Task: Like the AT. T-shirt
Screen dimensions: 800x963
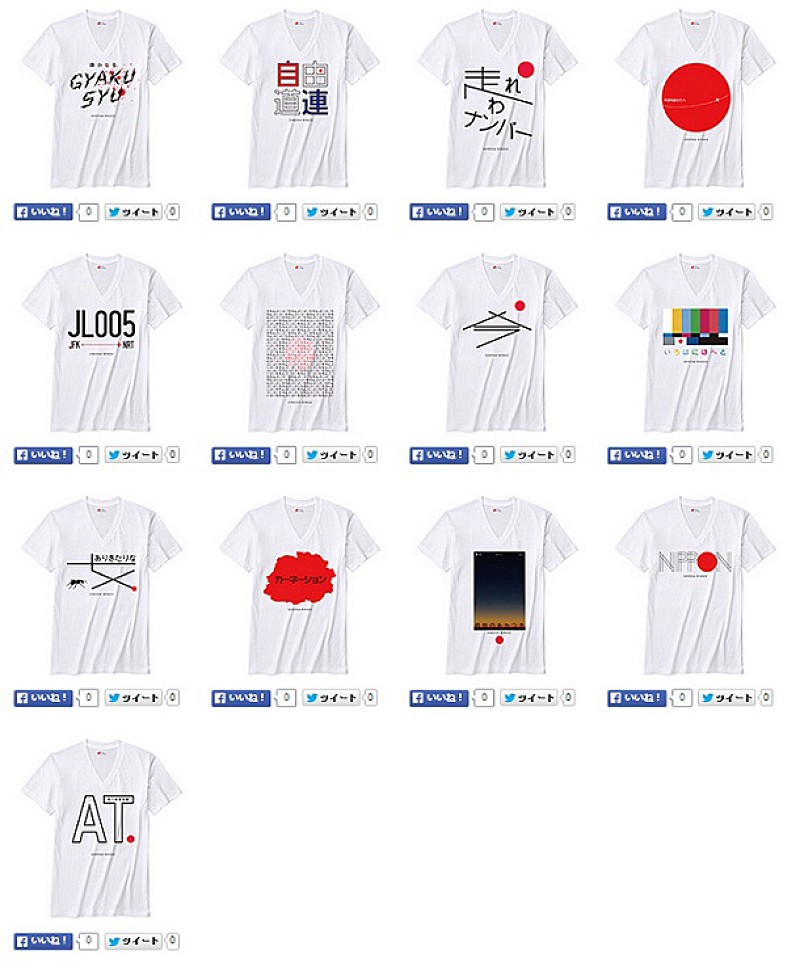Action: click(43, 941)
